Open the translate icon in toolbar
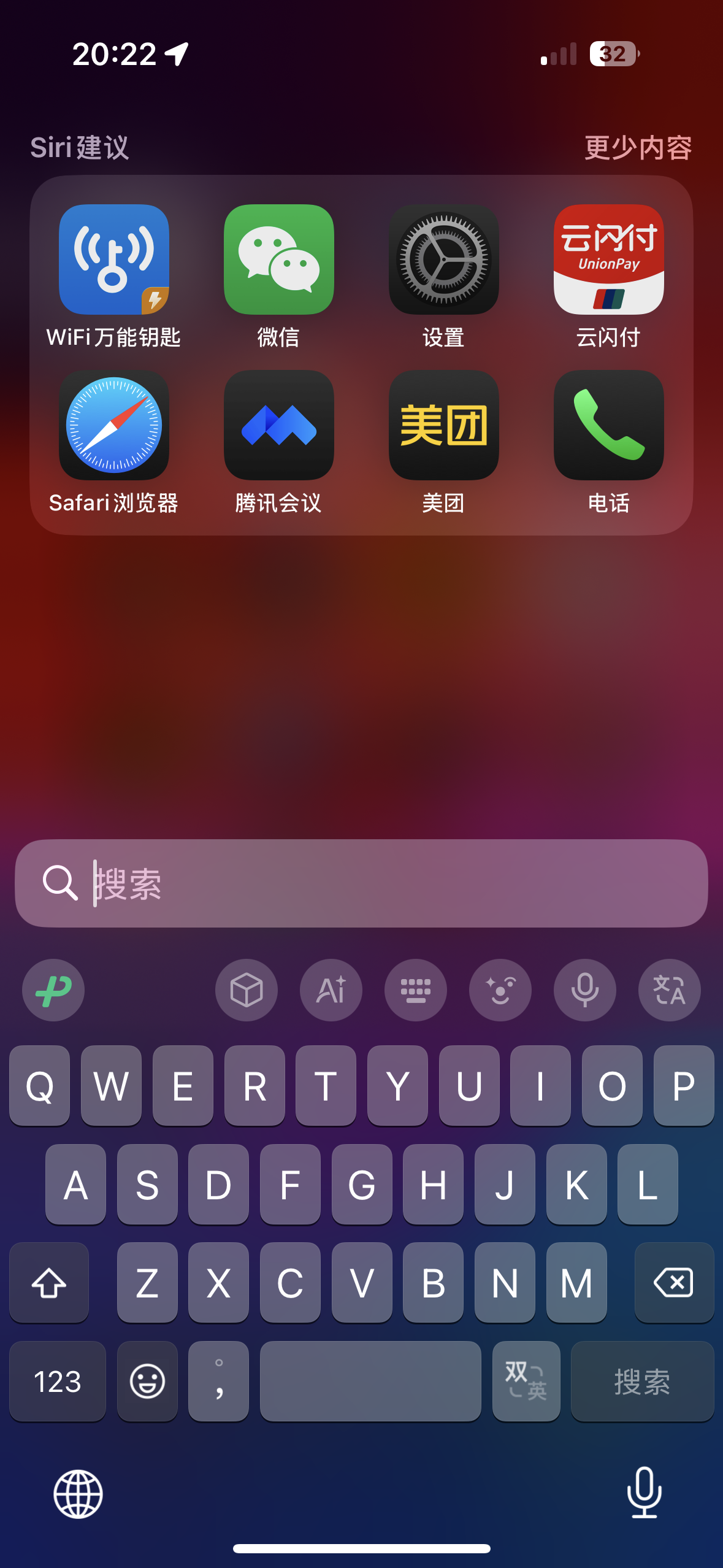 click(x=670, y=990)
